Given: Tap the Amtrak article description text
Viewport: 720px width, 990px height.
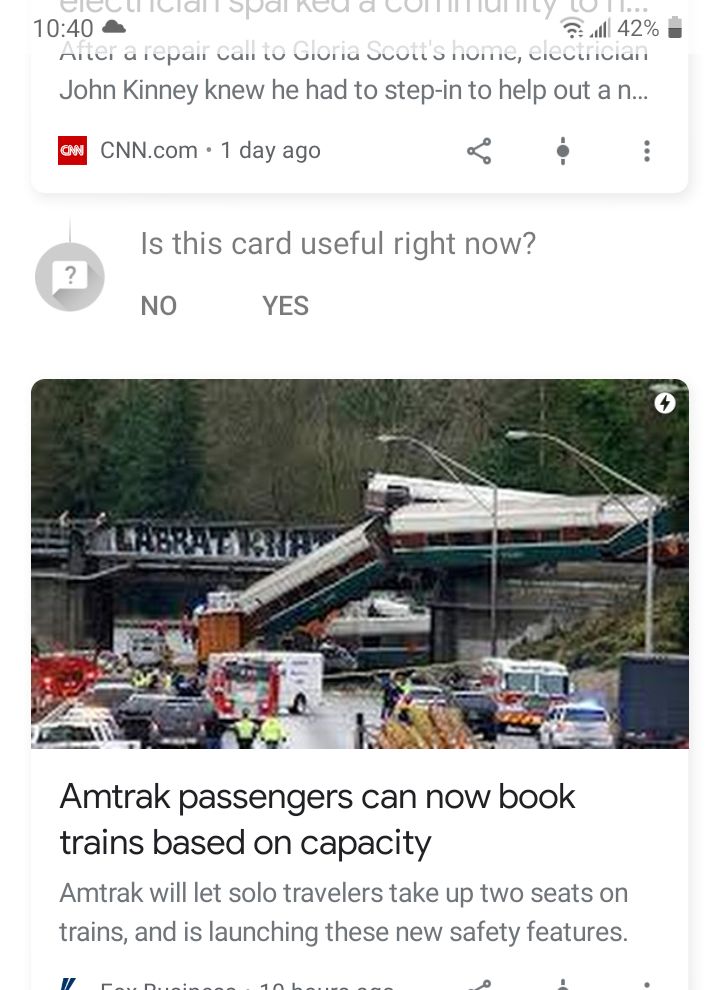Looking at the screenshot, I should pos(345,912).
